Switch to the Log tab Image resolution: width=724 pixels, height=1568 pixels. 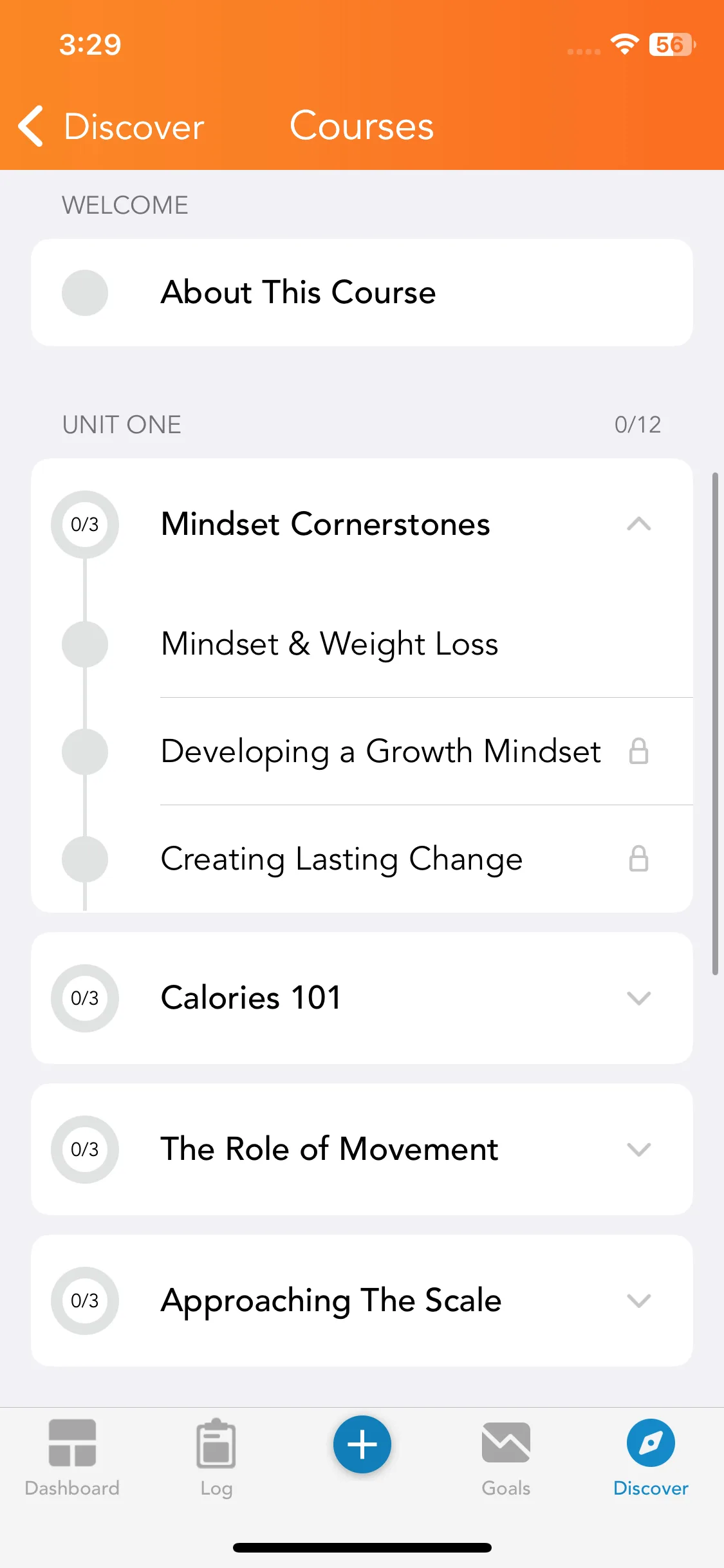[216, 1457]
